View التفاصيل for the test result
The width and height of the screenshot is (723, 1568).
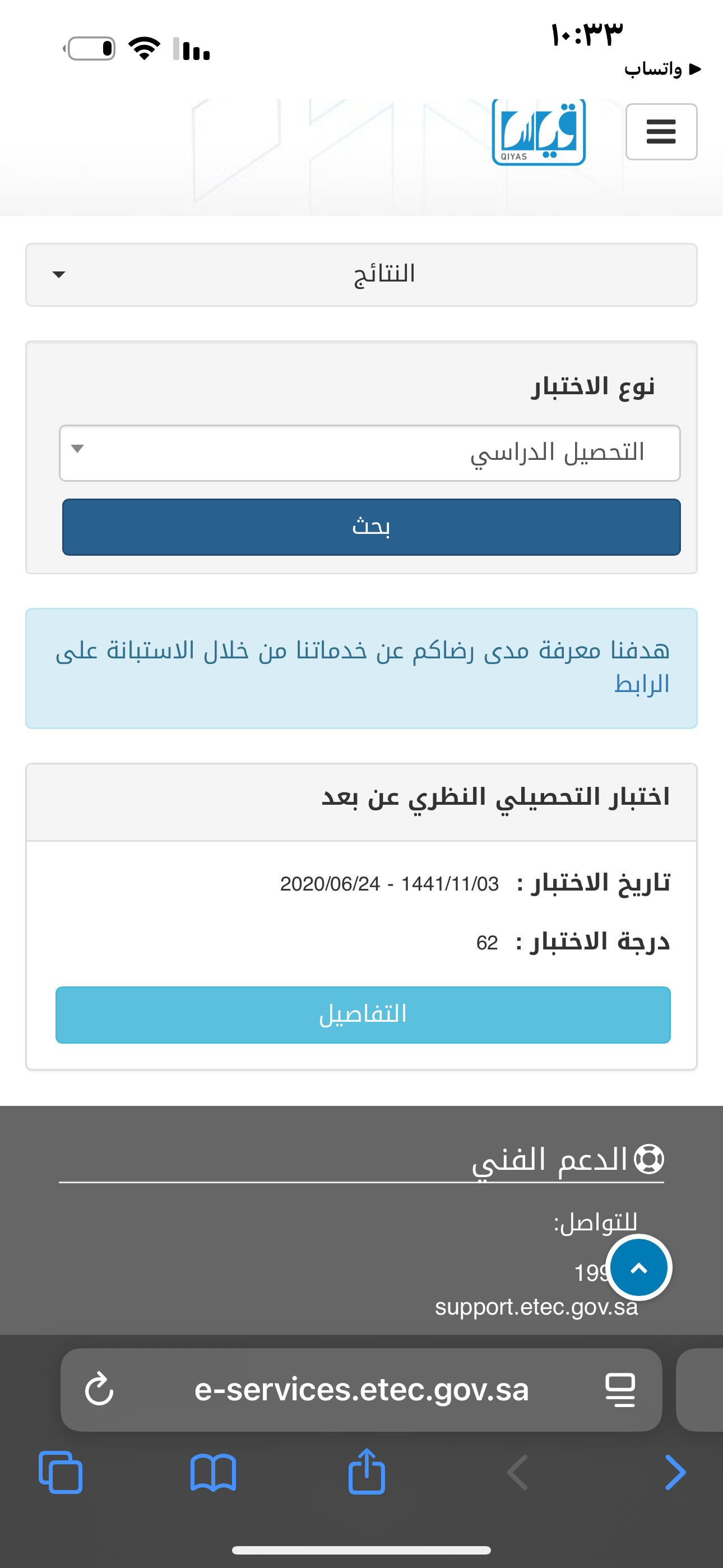(363, 1014)
